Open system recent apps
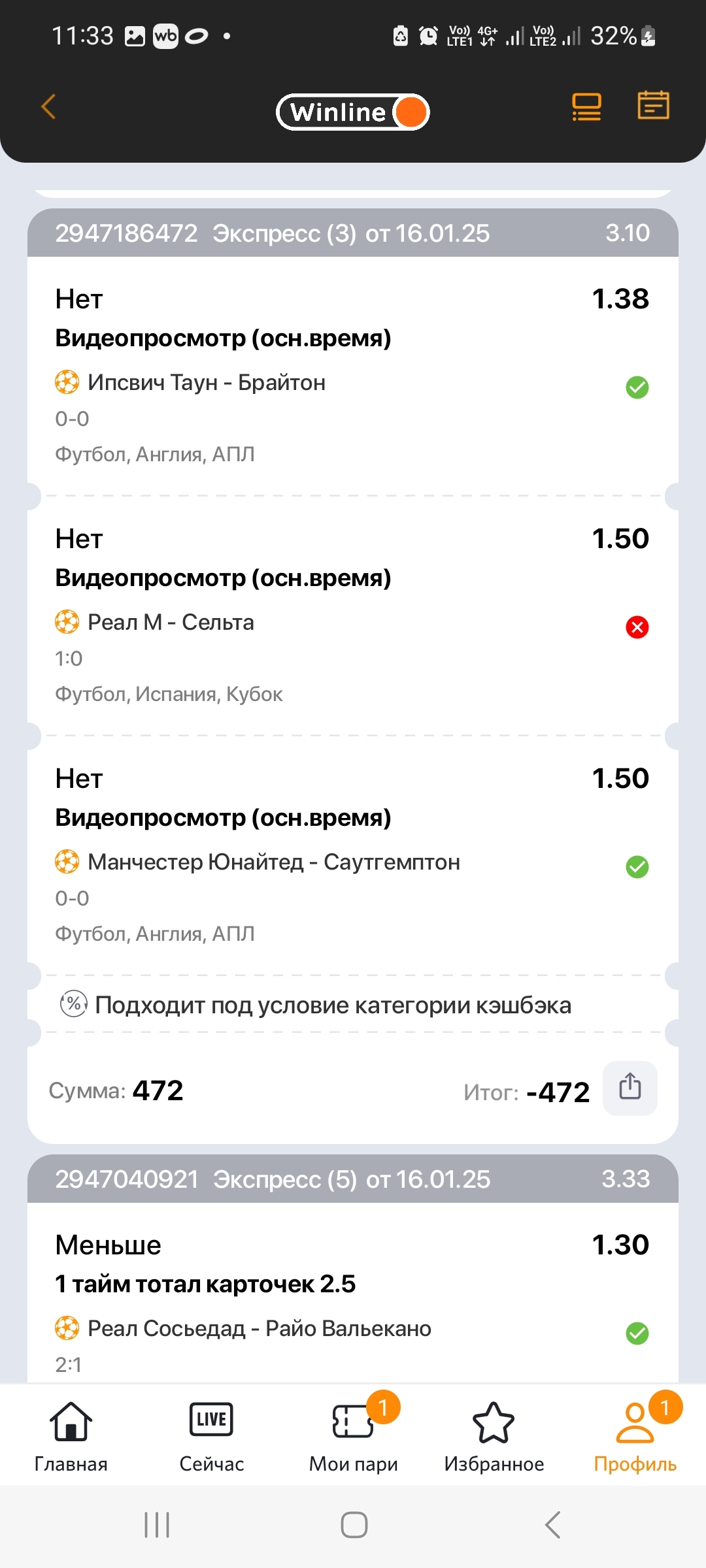The width and height of the screenshot is (706, 1568). [157, 1525]
